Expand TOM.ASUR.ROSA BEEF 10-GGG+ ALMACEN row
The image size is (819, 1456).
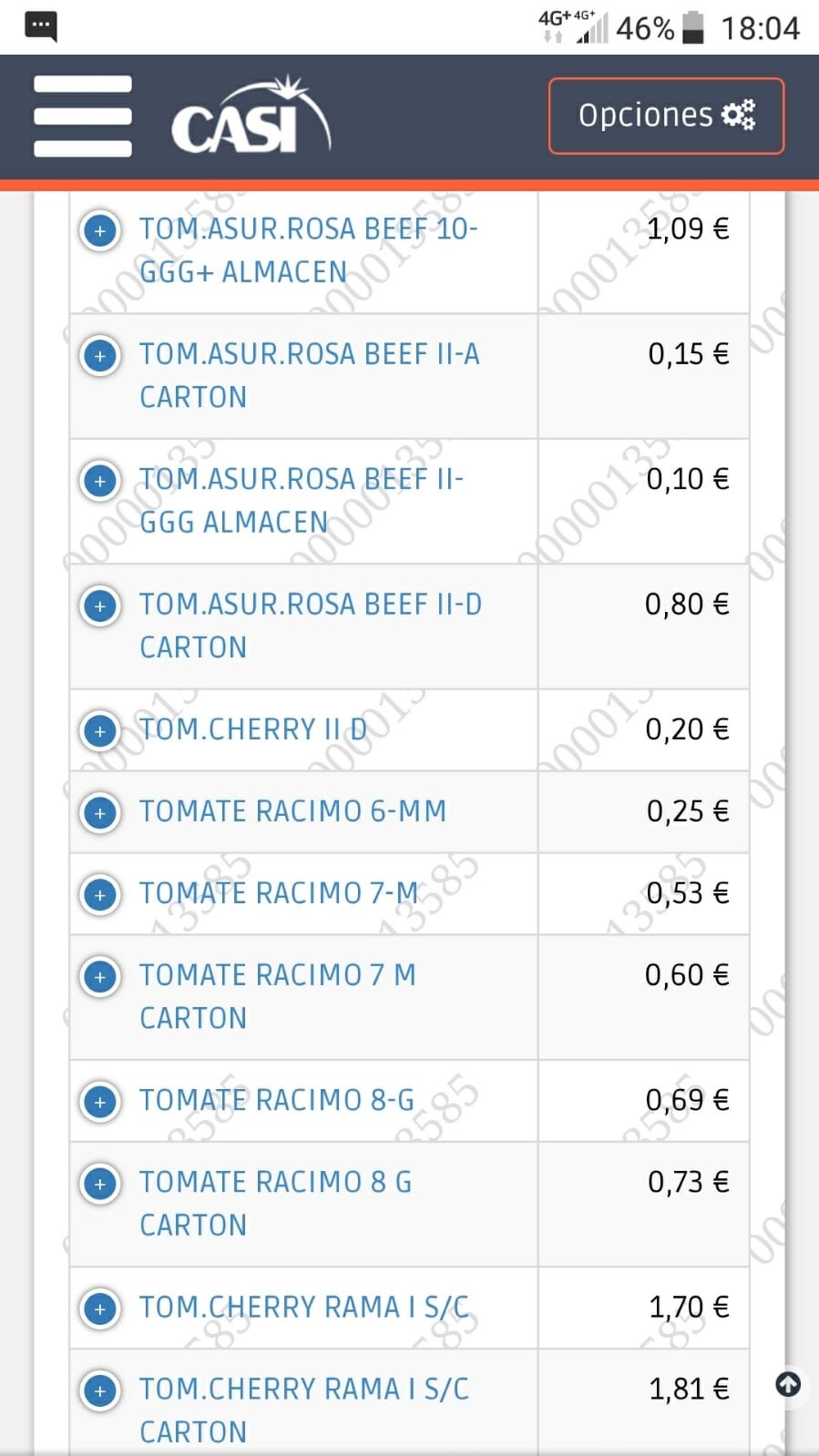point(100,229)
